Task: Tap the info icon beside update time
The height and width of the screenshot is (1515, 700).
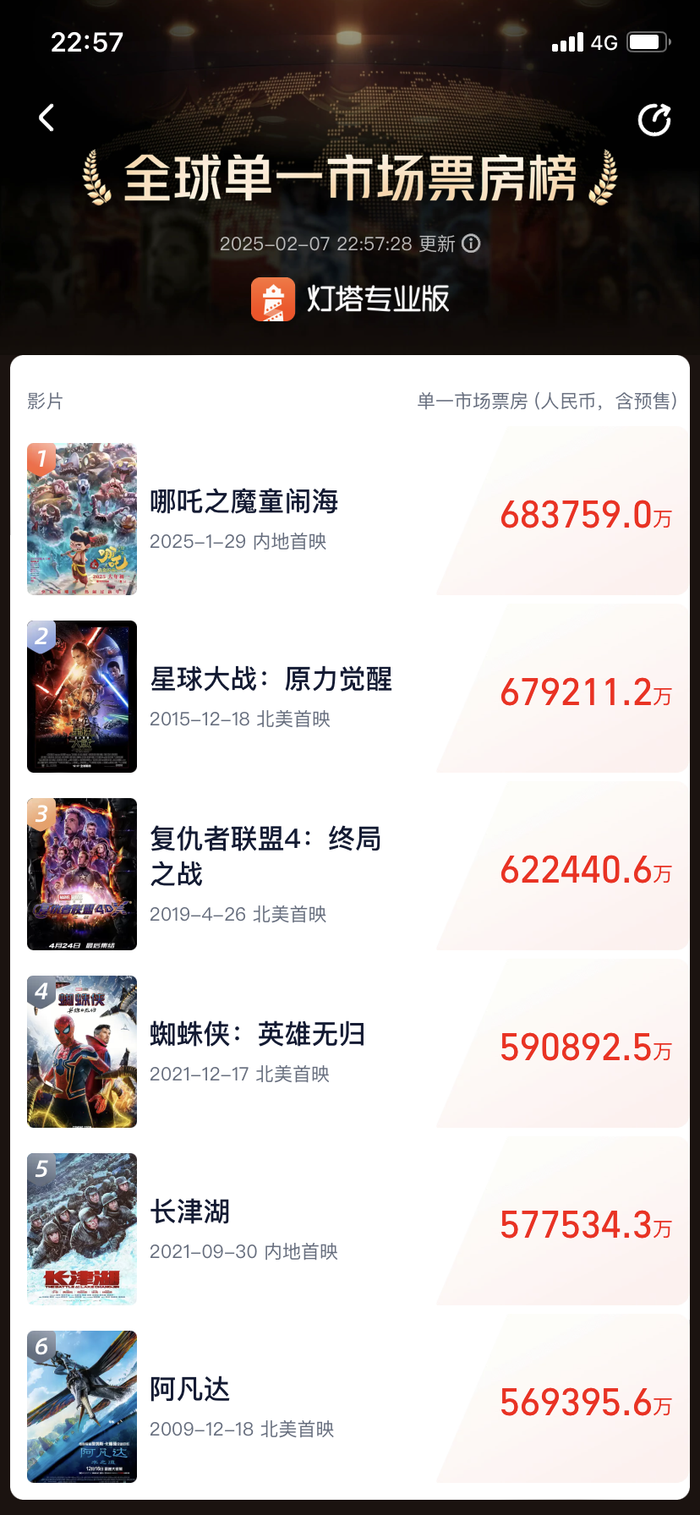Action: click(x=471, y=244)
